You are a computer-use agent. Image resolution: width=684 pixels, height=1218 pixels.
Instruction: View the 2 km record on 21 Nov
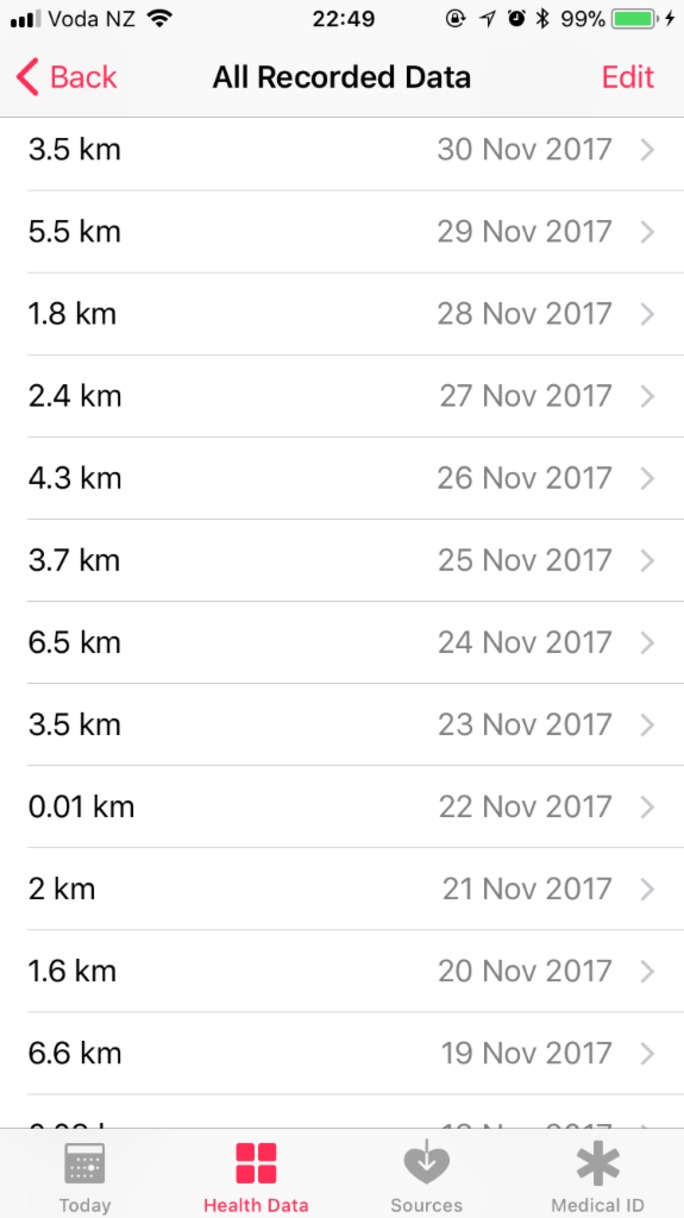342,889
